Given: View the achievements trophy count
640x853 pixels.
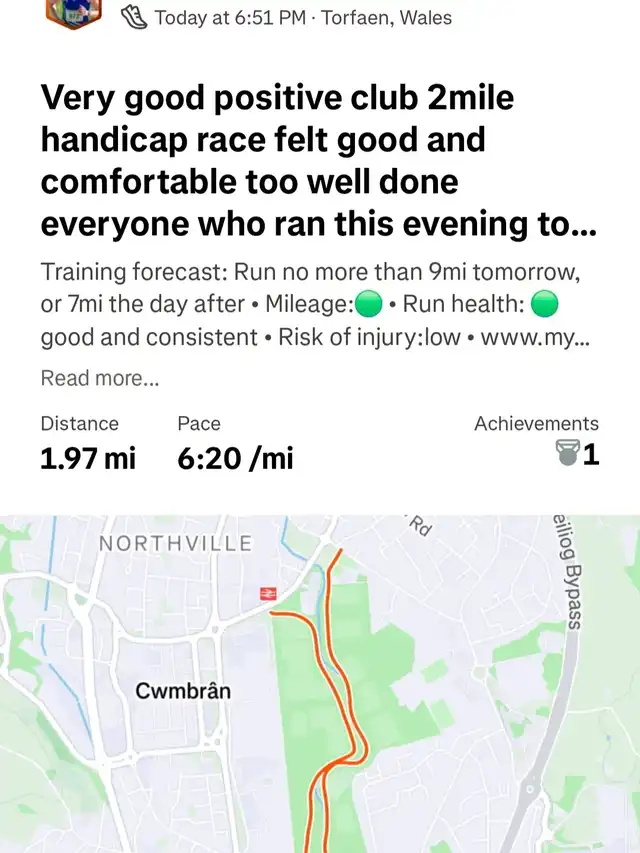Looking at the screenshot, I should [577, 456].
